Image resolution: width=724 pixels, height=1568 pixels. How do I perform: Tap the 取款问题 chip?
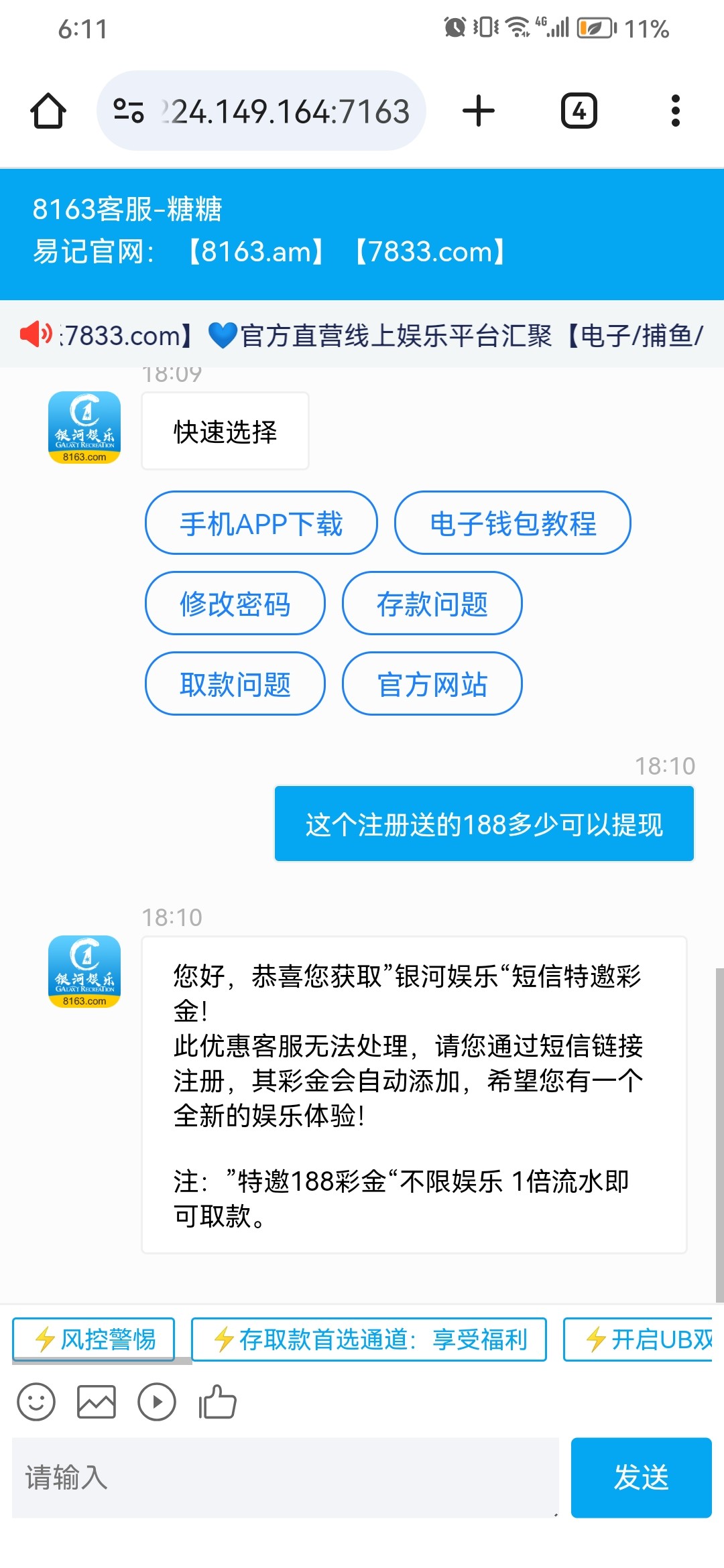click(235, 684)
